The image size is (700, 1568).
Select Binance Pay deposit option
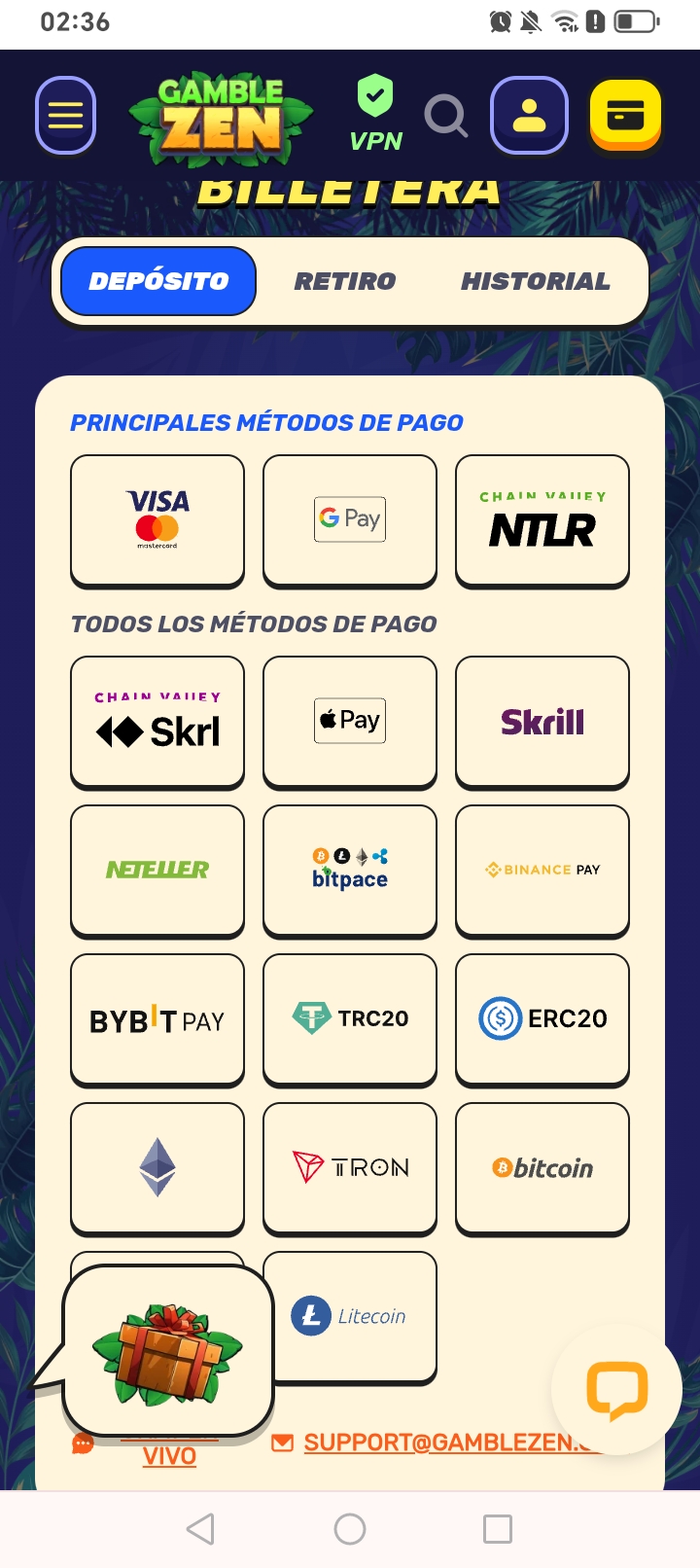click(x=542, y=870)
